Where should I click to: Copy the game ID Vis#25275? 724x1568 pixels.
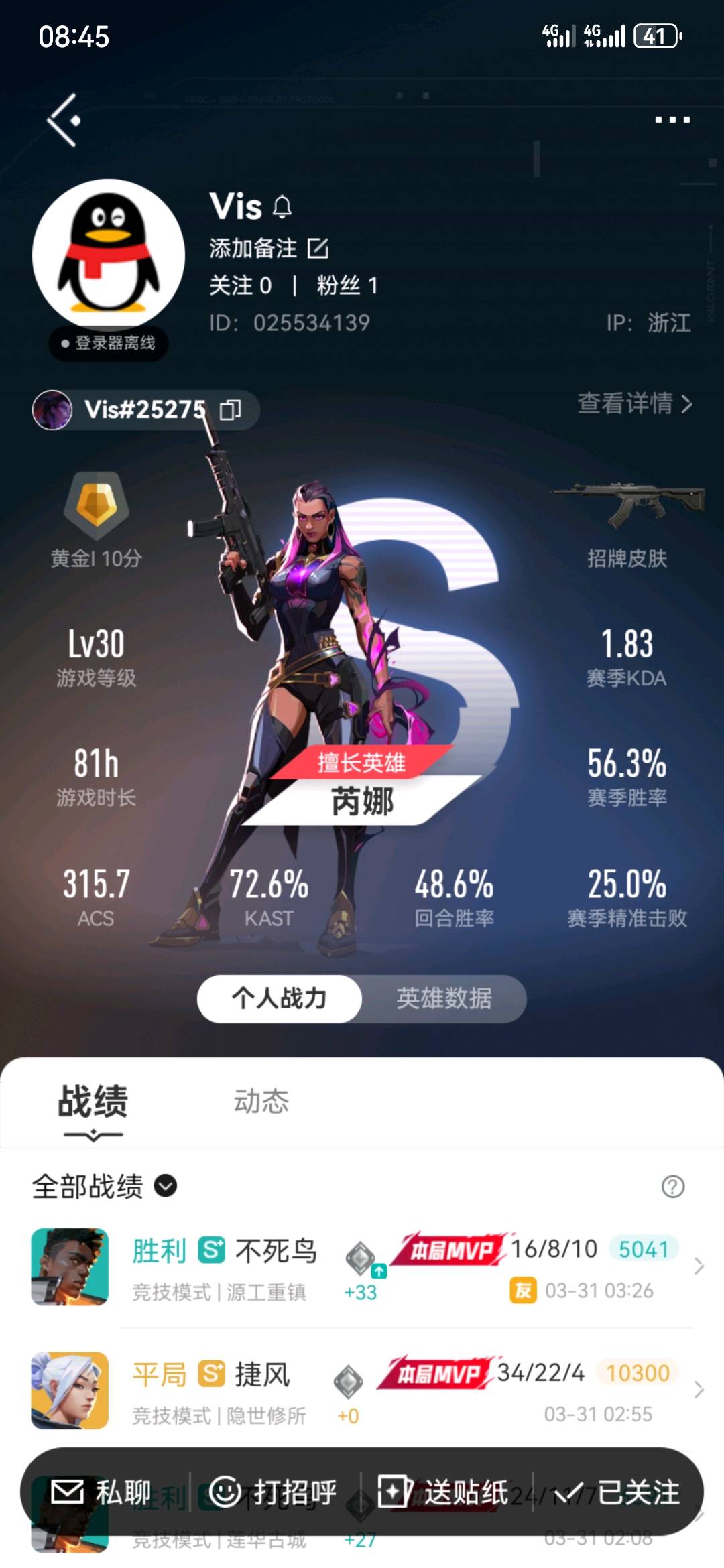(231, 409)
